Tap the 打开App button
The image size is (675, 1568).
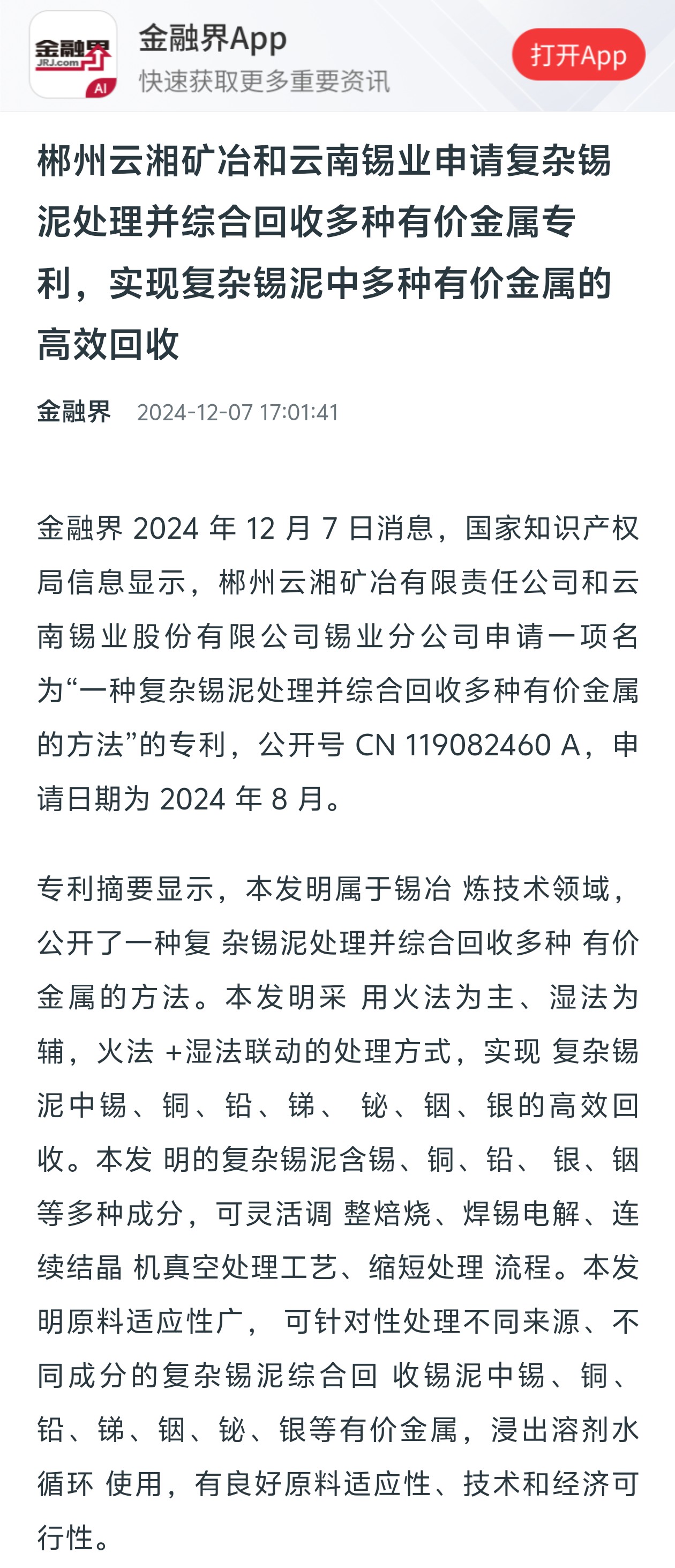[x=577, y=55]
